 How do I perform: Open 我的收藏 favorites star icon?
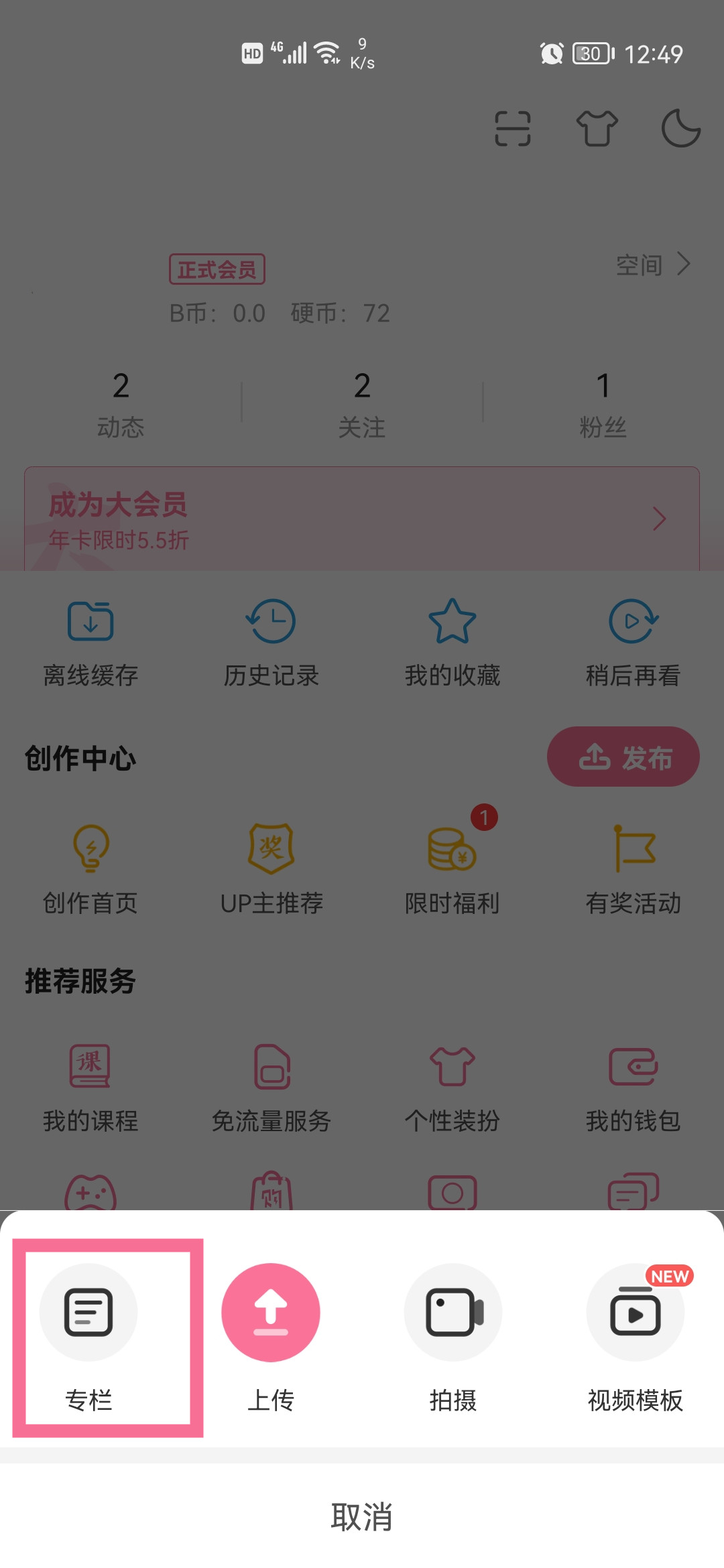pos(452,640)
